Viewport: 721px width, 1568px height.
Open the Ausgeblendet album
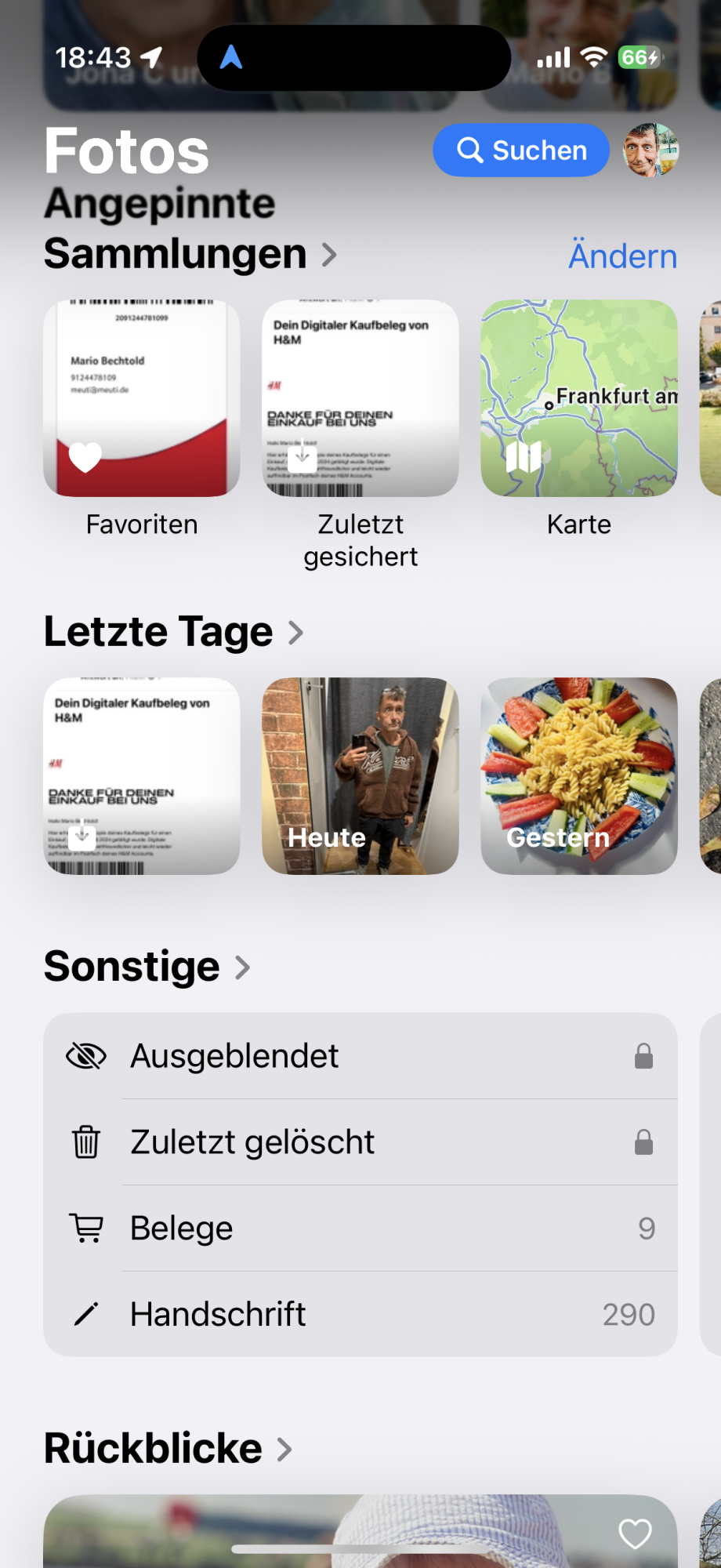(360, 1056)
